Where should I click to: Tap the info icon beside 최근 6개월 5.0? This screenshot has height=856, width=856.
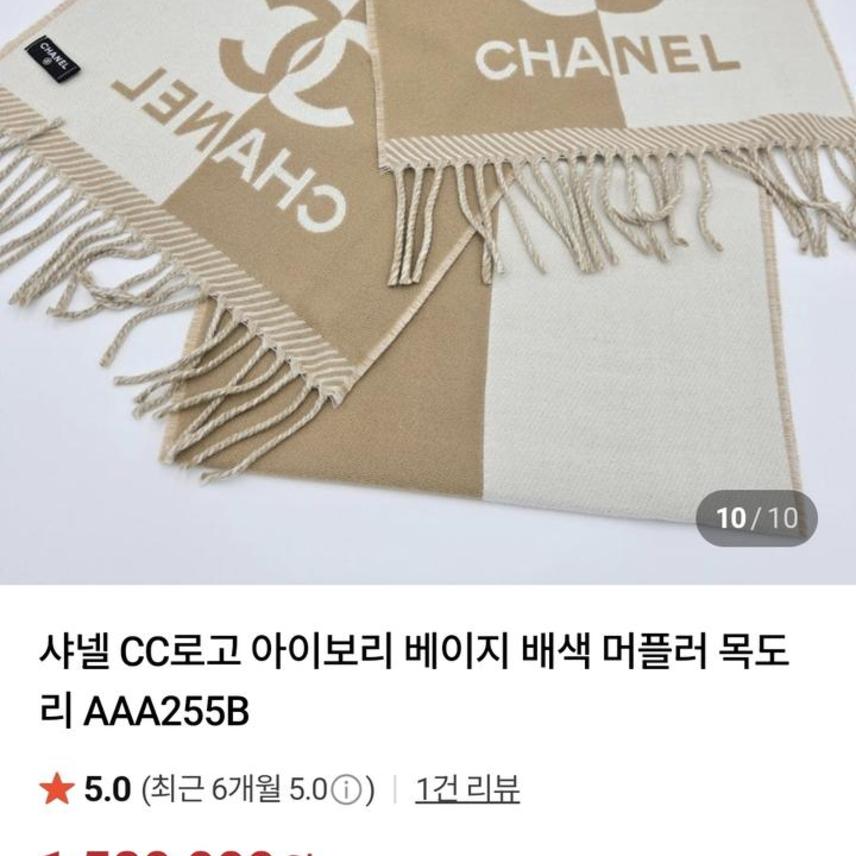[x=346, y=790]
